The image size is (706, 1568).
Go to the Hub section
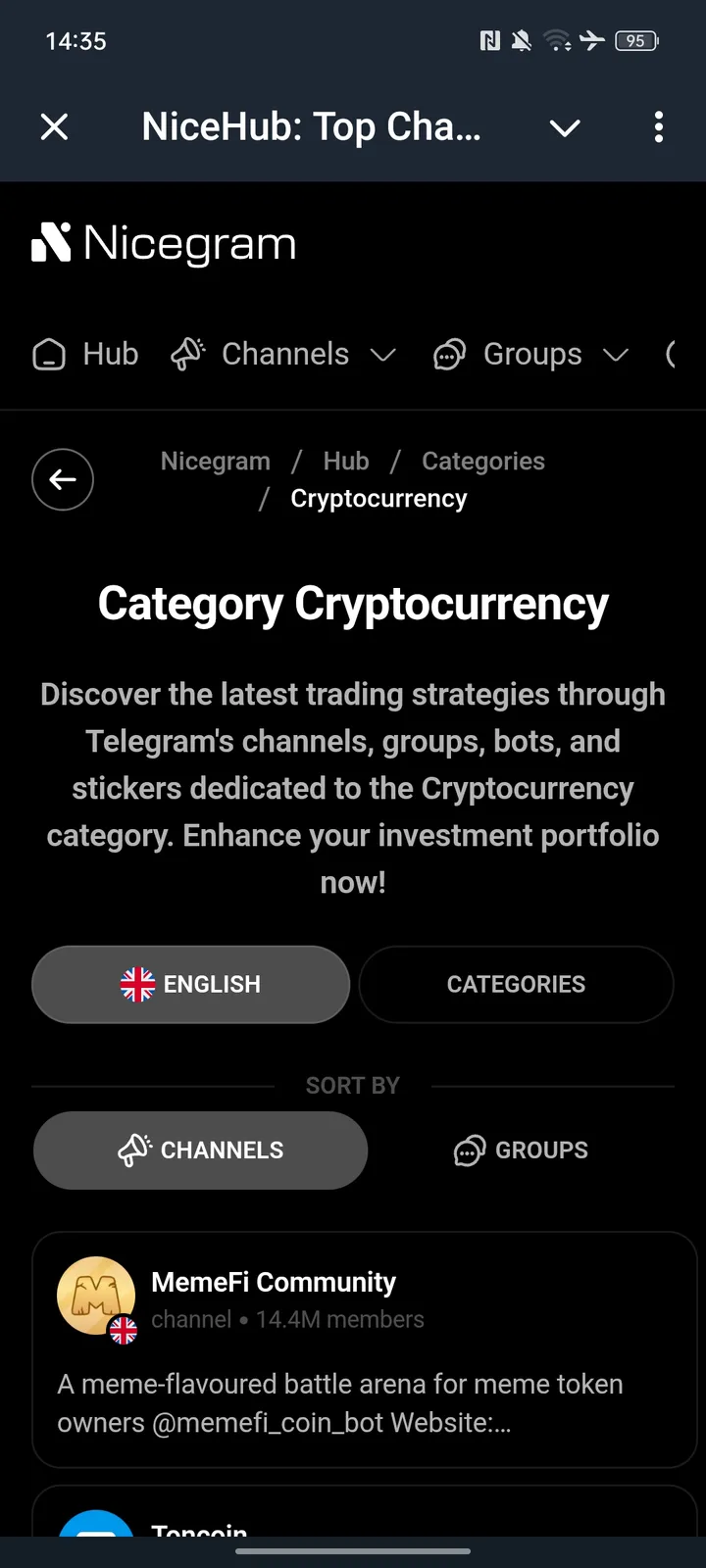coord(86,354)
